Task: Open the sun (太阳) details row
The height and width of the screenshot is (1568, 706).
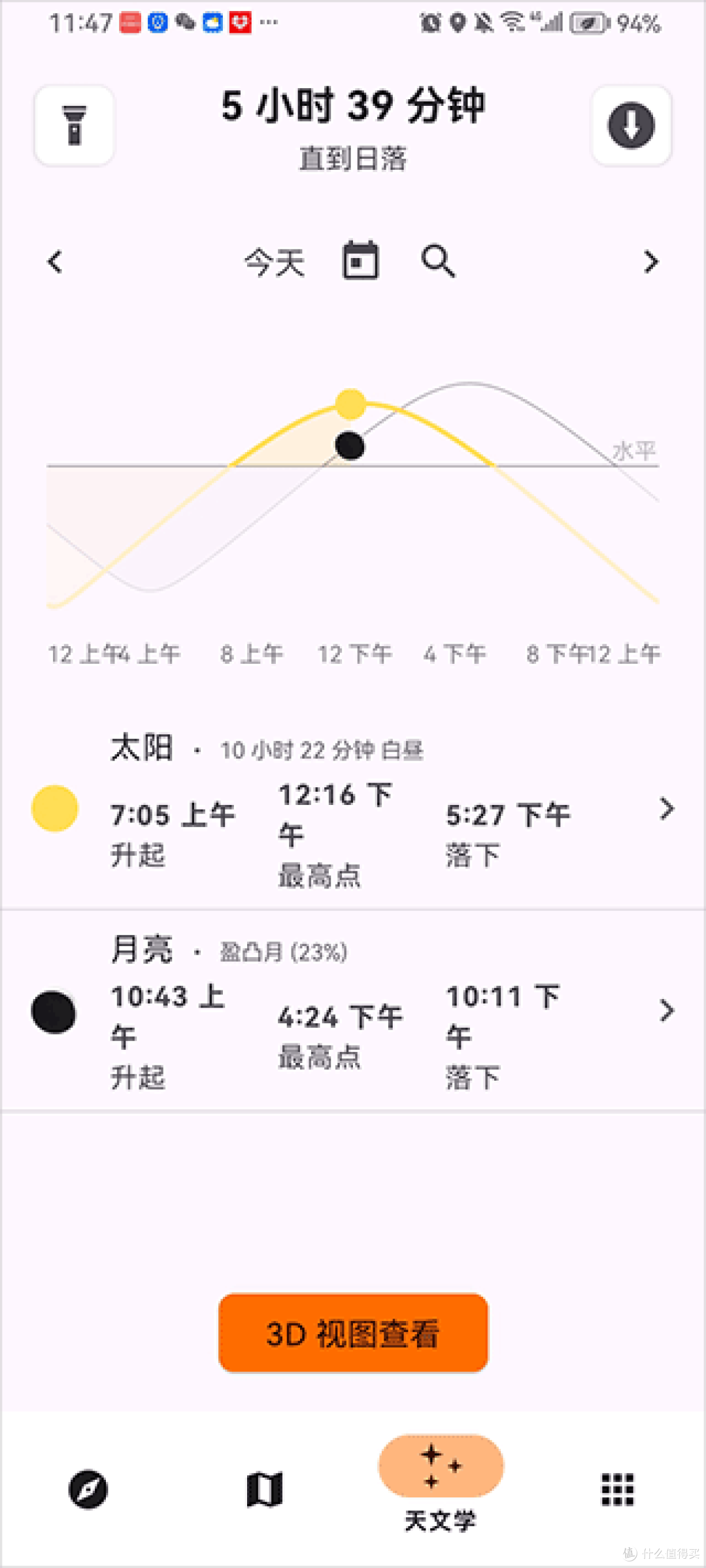Action: coord(353,810)
